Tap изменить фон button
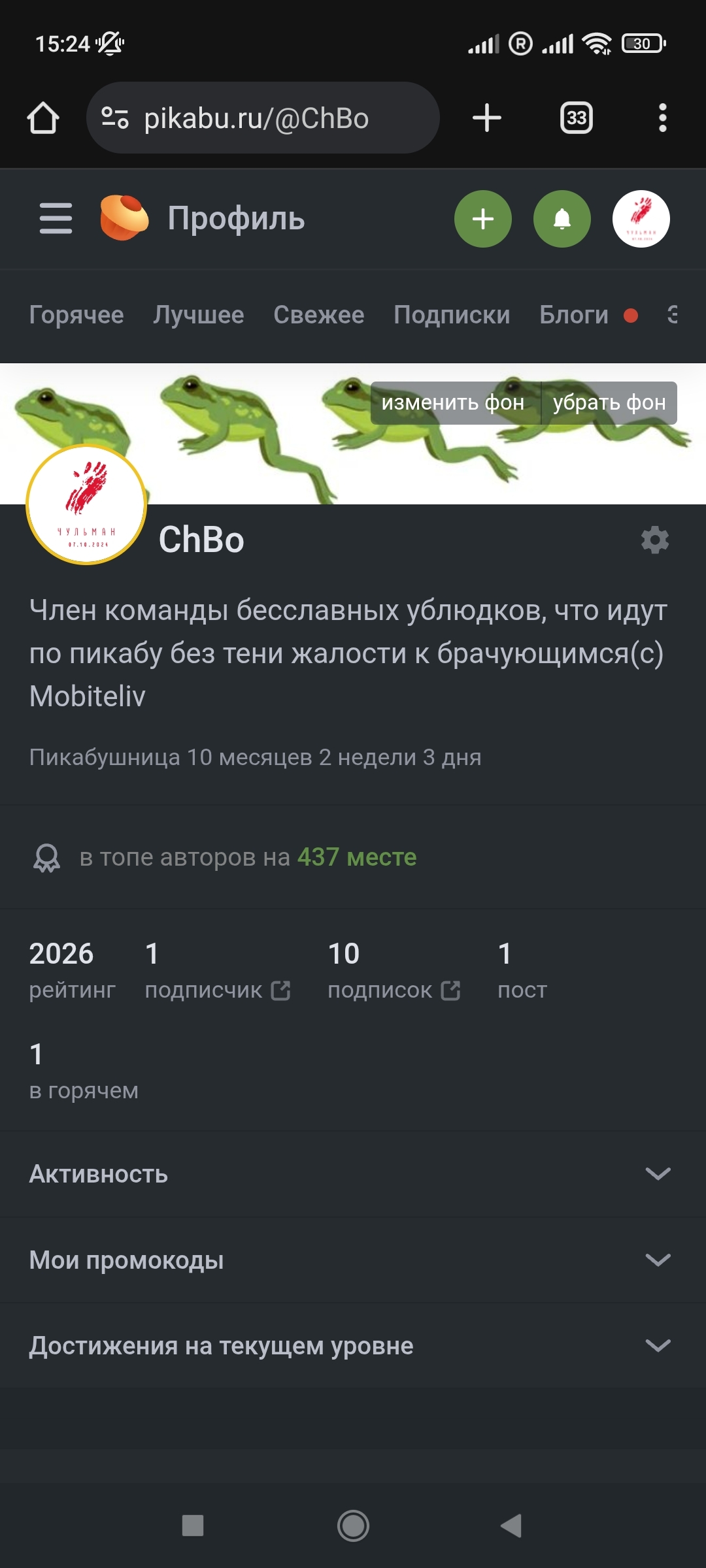This screenshot has height=1568, width=706. click(453, 402)
